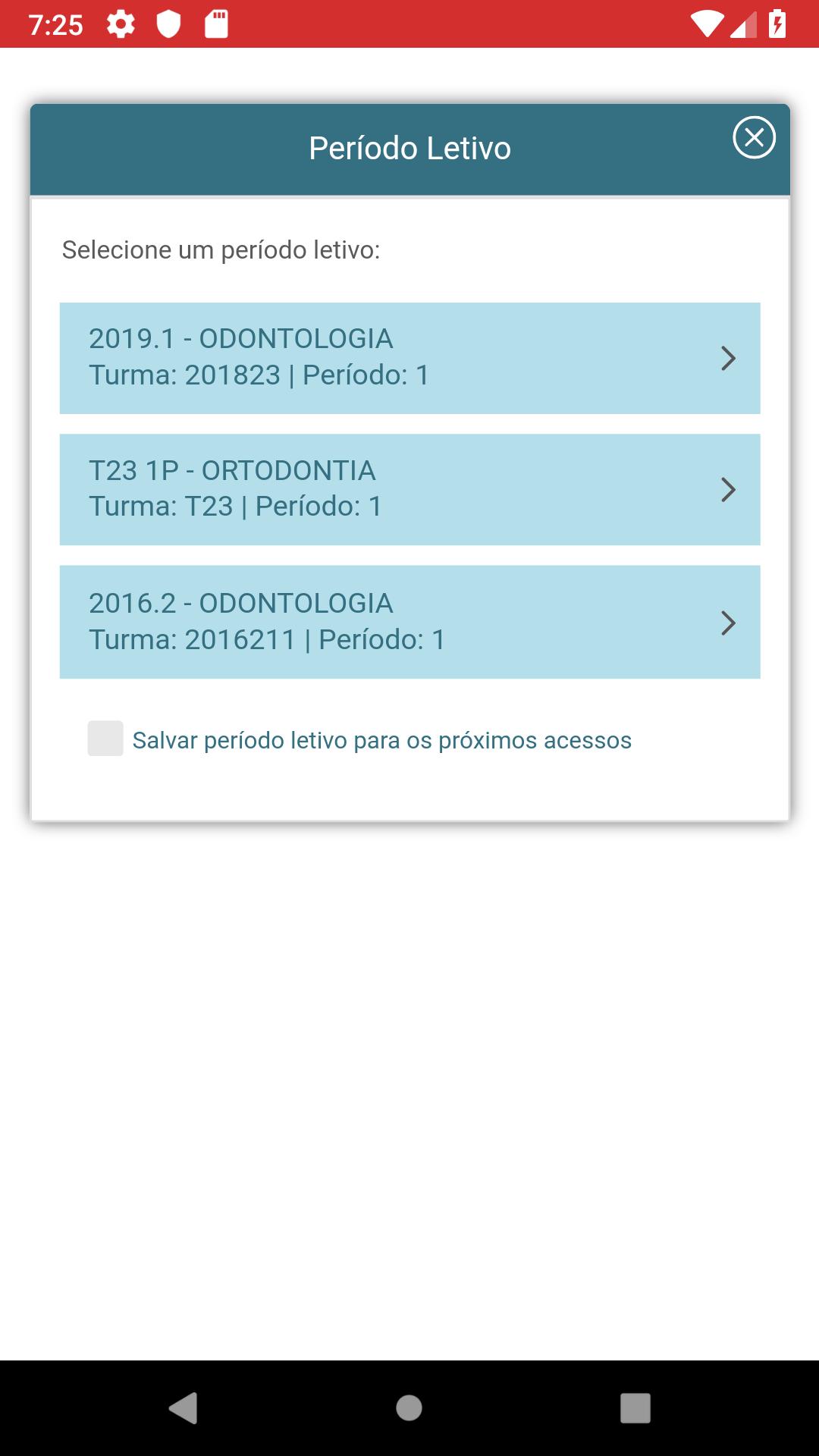Image resolution: width=819 pixels, height=1456 pixels.
Task: Select 2019.1 - ODONTOLOGIA period
Action: point(409,358)
